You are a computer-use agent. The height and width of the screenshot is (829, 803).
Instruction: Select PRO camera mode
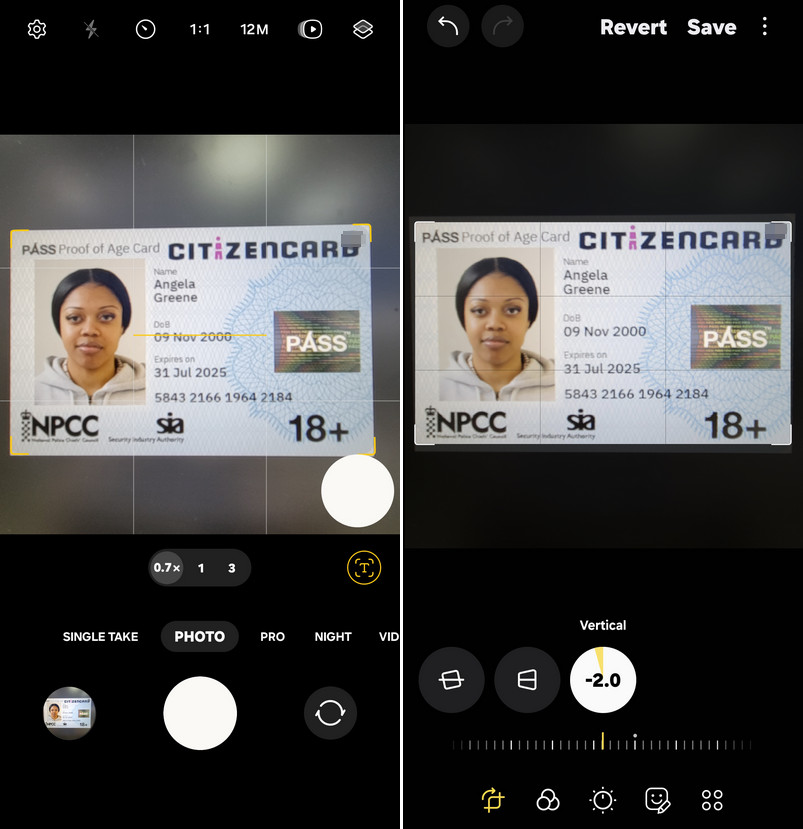272,637
